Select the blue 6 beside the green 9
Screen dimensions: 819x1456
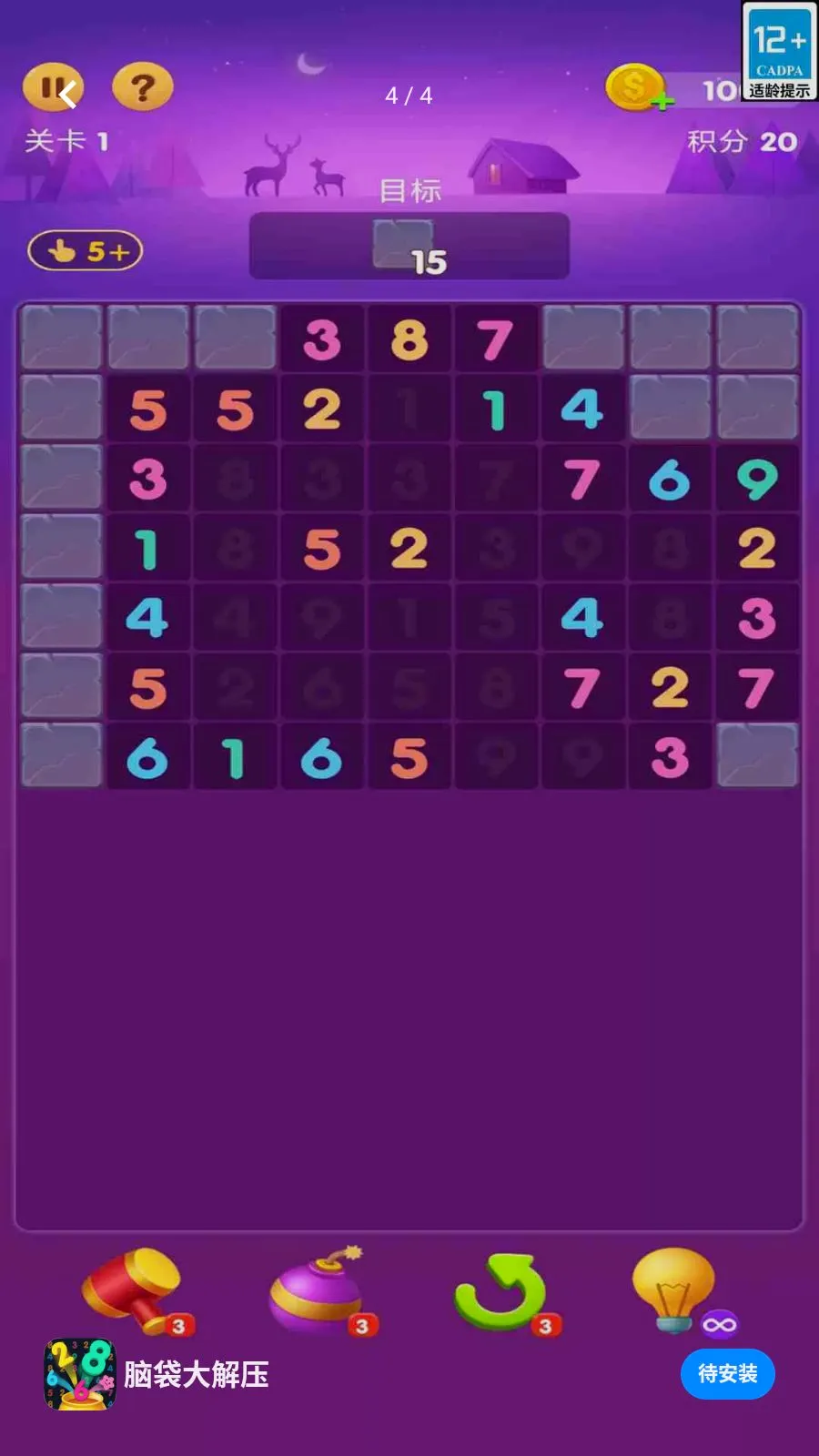(x=670, y=480)
